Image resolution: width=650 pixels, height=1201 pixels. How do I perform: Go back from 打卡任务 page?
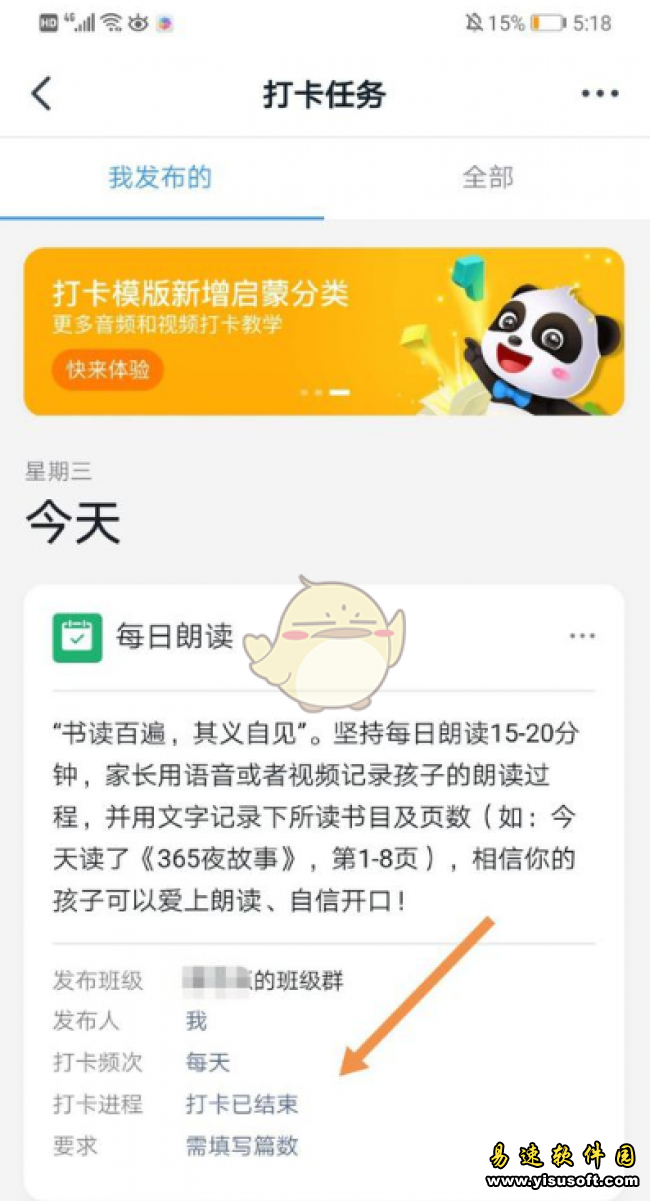coord(41,94)
